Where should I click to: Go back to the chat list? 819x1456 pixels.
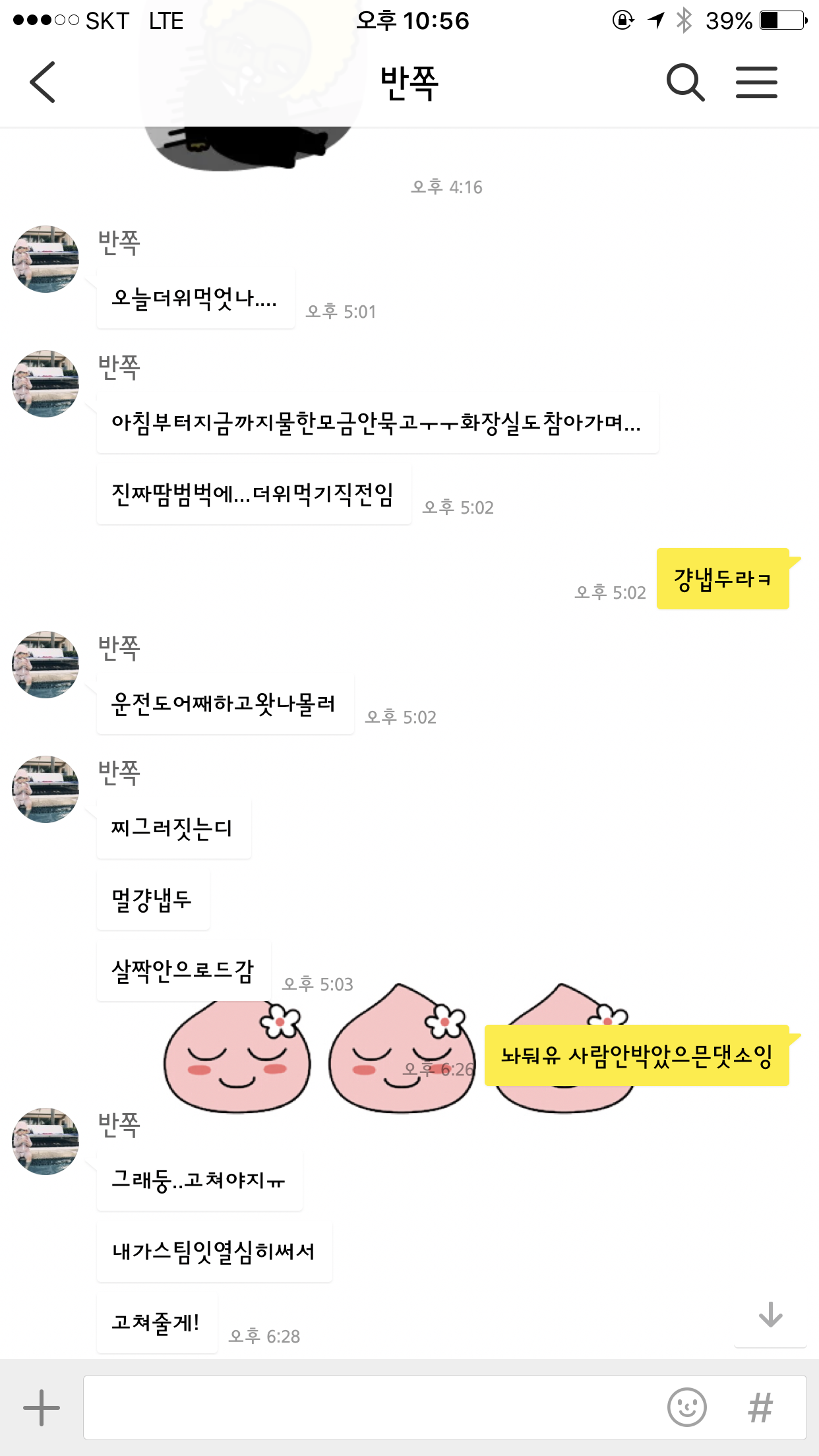43,82
